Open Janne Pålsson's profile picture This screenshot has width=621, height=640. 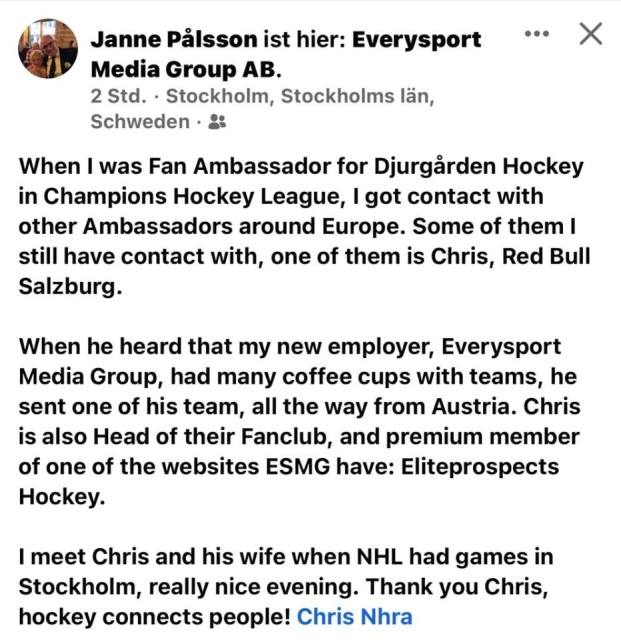point(47,49)
